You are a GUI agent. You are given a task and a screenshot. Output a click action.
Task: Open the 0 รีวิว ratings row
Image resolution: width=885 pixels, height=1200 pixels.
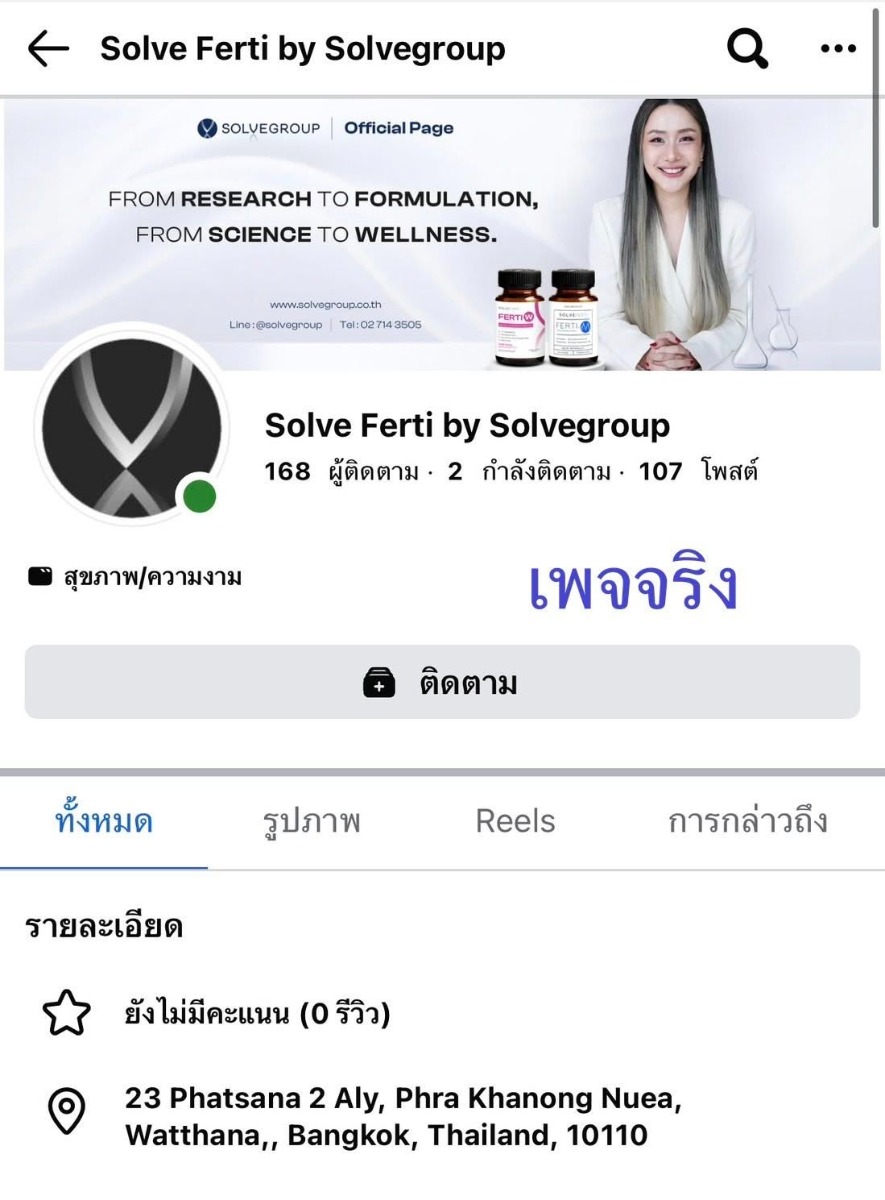pyautogui.click(x=256, y=1015)
